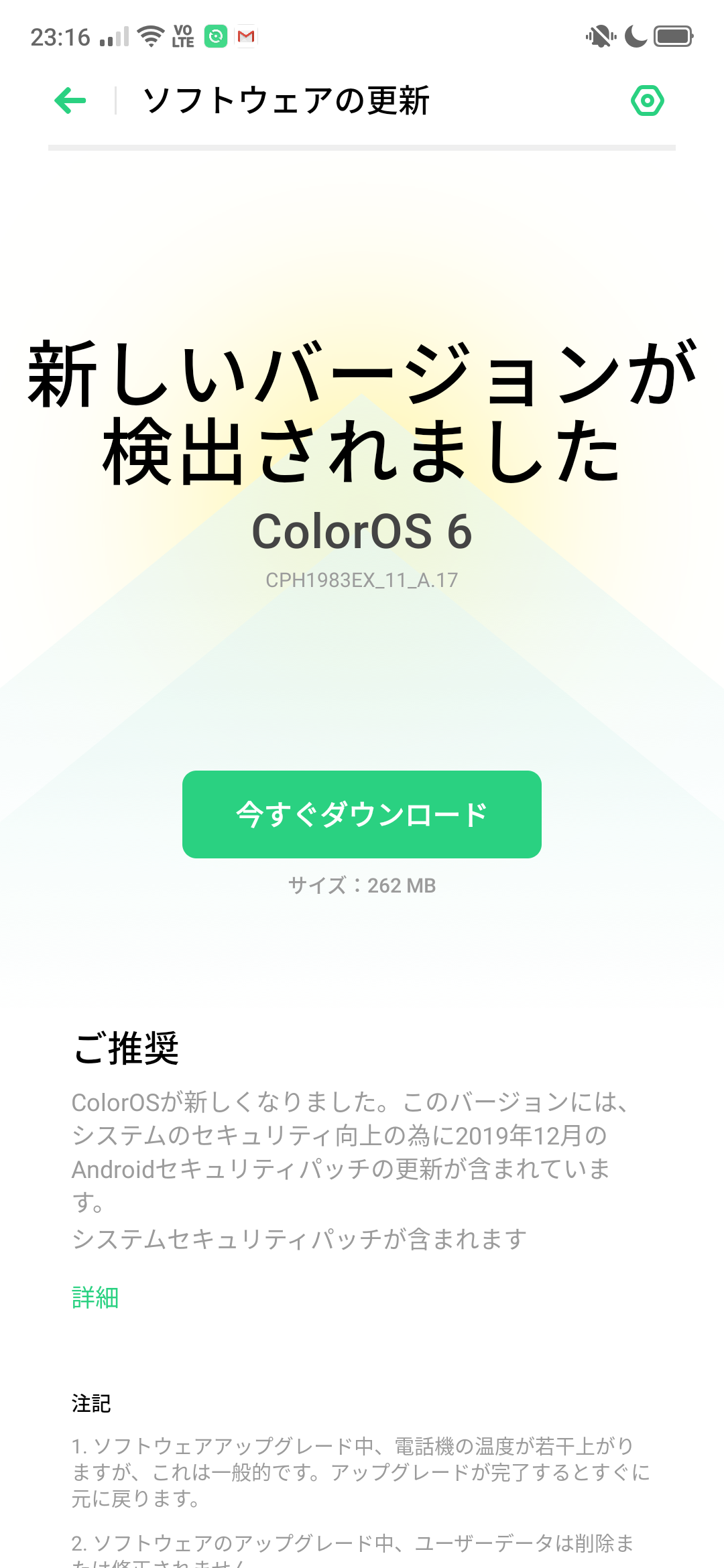
Task: Open update settings hexagon icon
Action: [x=647, y=101]
